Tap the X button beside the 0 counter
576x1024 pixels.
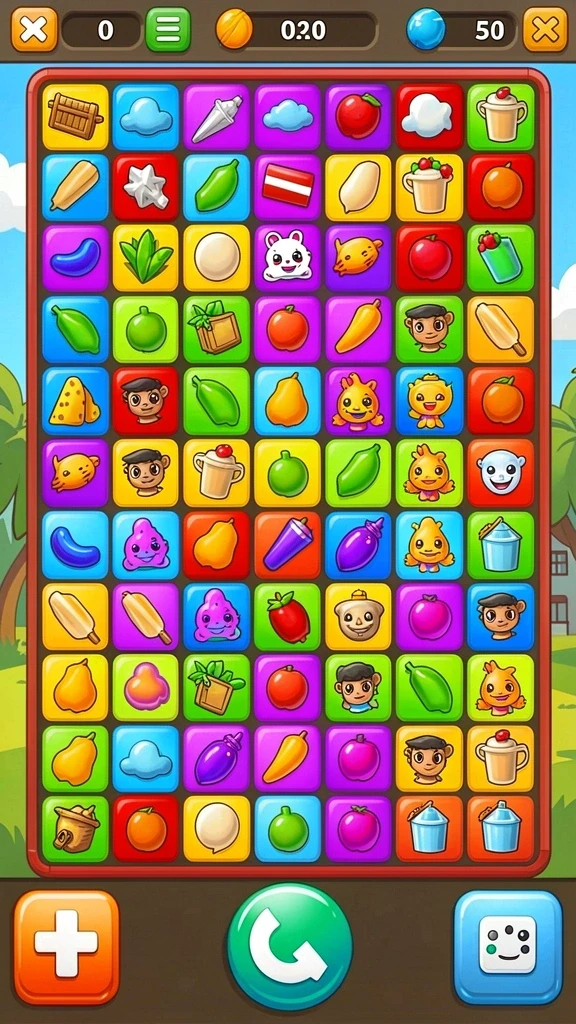click(34, 29)
